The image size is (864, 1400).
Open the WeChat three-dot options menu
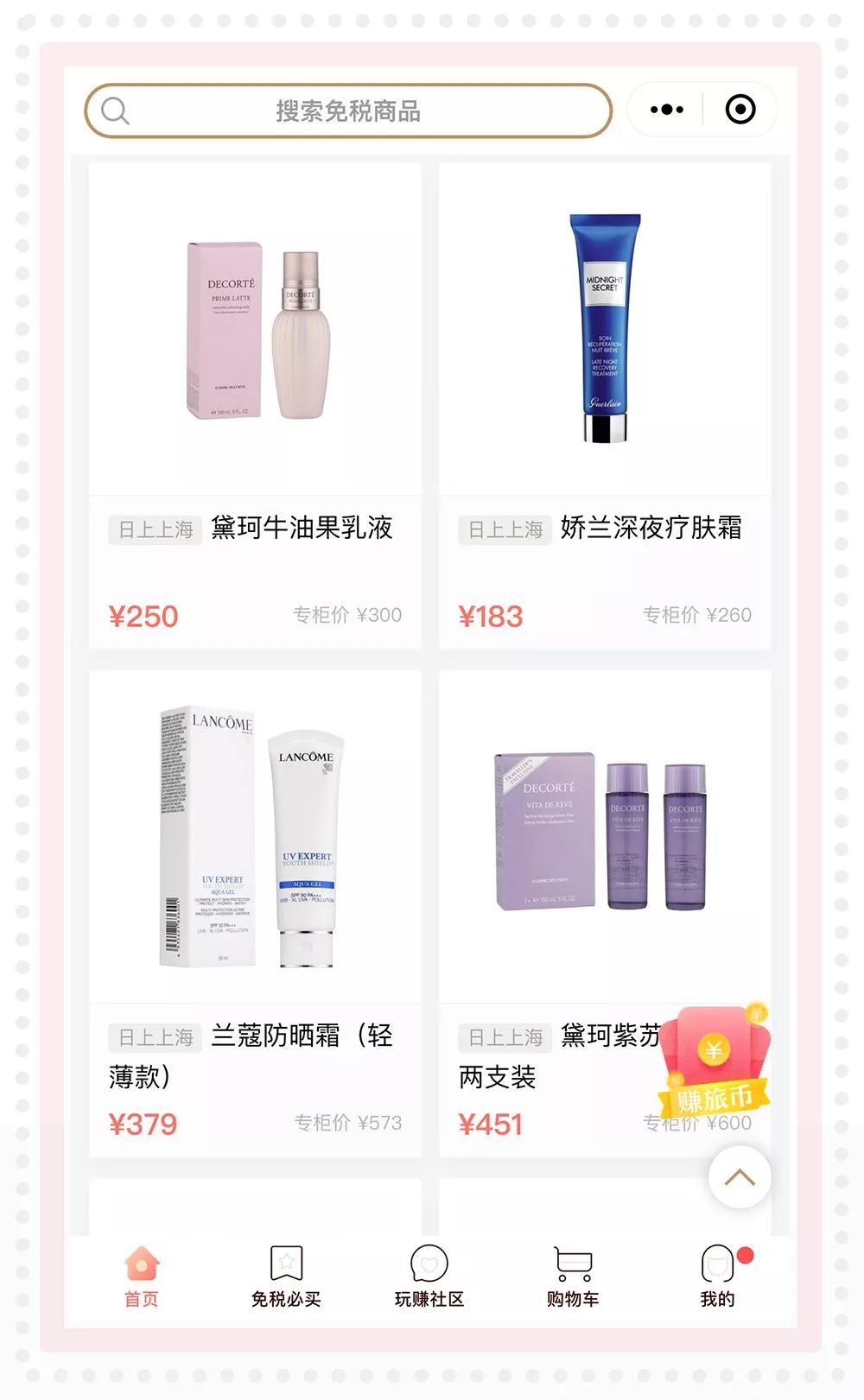coord(664,109)
